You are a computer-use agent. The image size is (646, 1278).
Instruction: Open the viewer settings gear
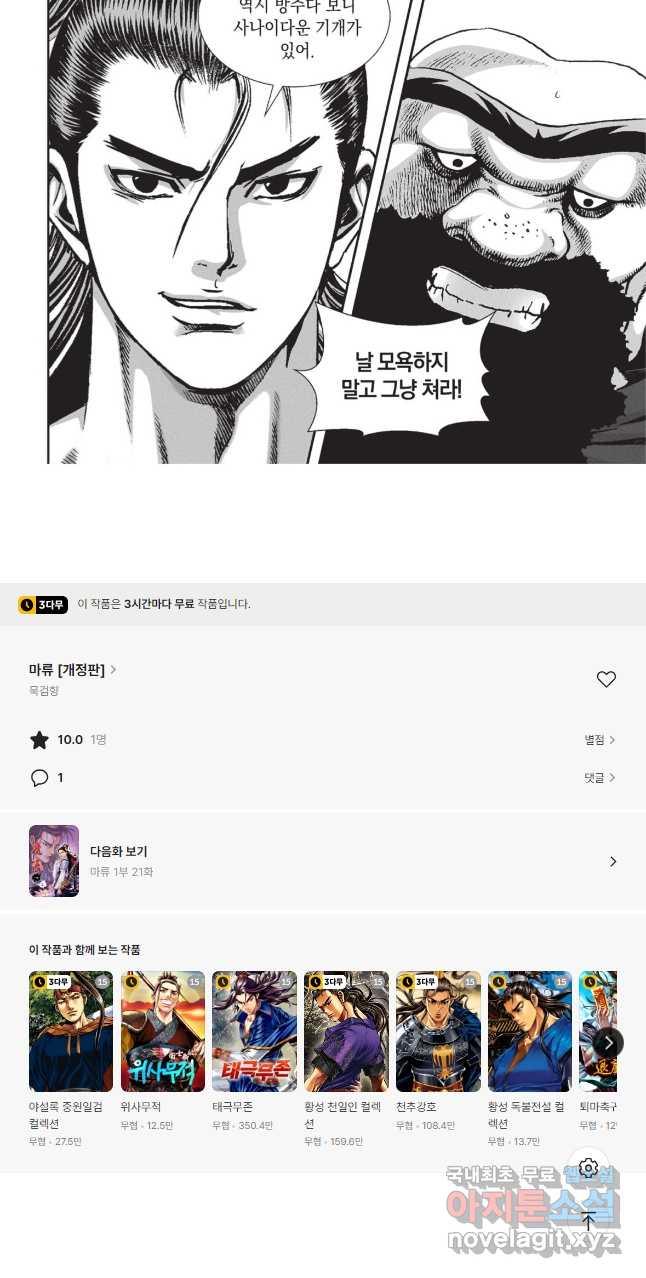pos(588,1168)
